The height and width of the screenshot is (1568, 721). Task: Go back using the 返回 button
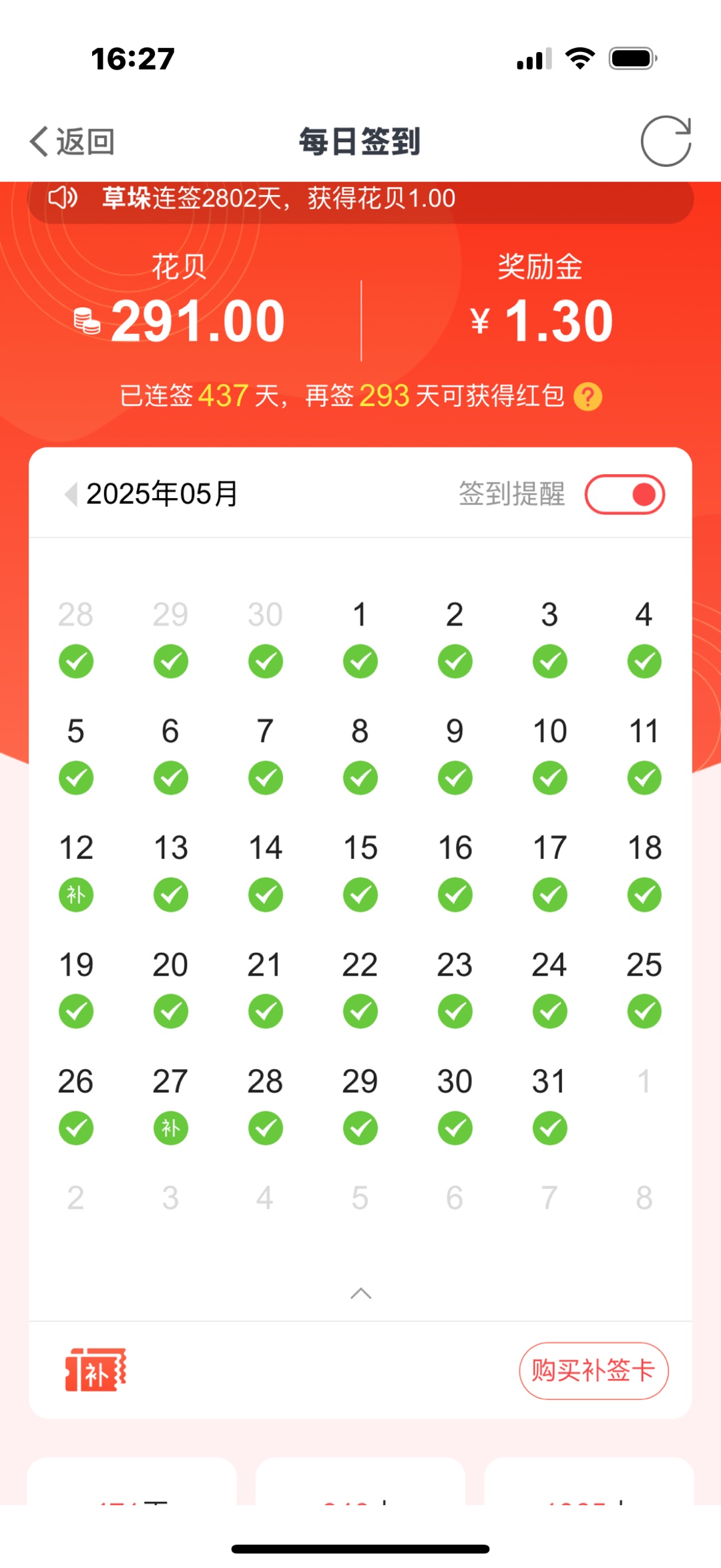coord(72,142)
